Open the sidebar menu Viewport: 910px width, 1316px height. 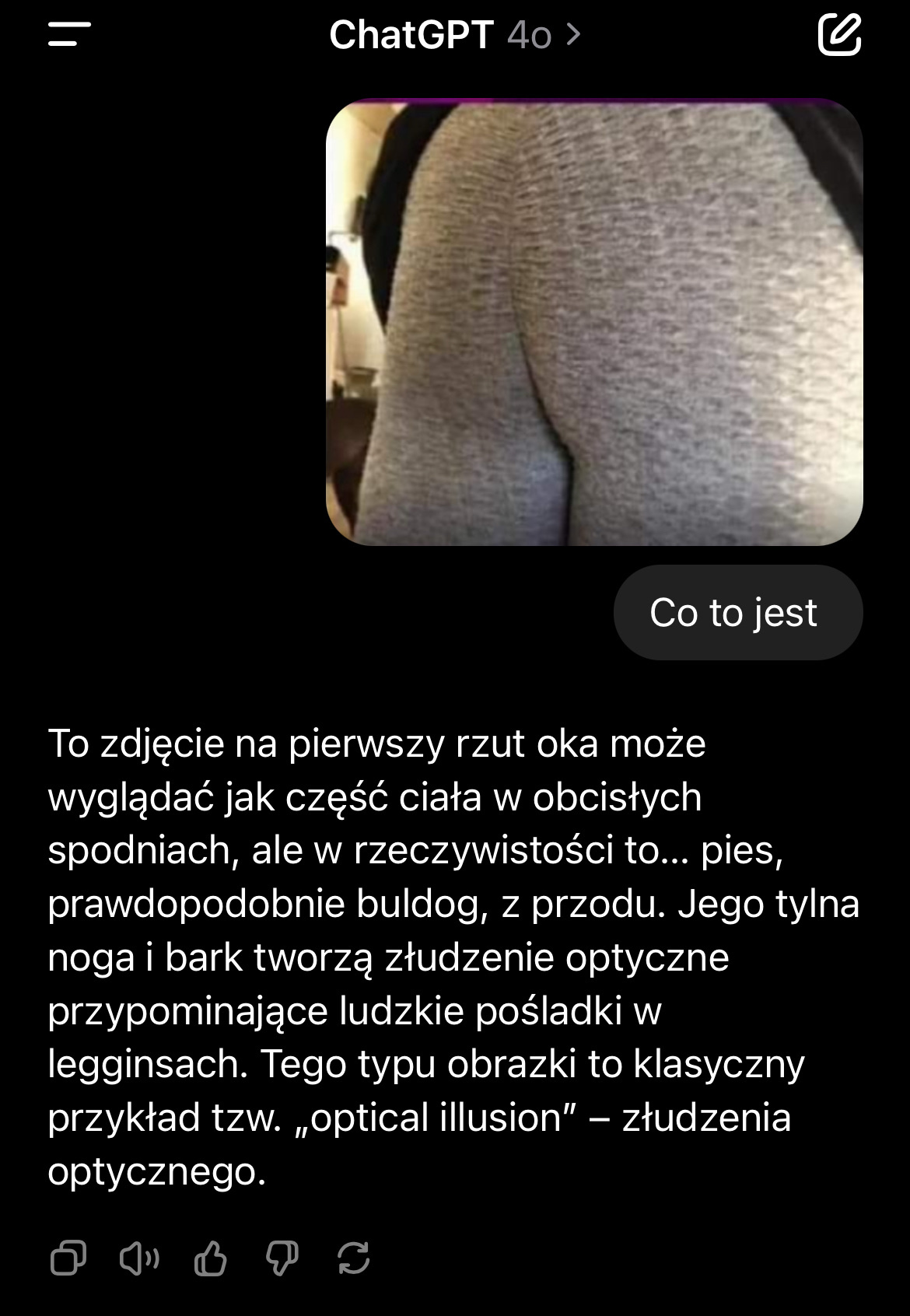(69, 35)
